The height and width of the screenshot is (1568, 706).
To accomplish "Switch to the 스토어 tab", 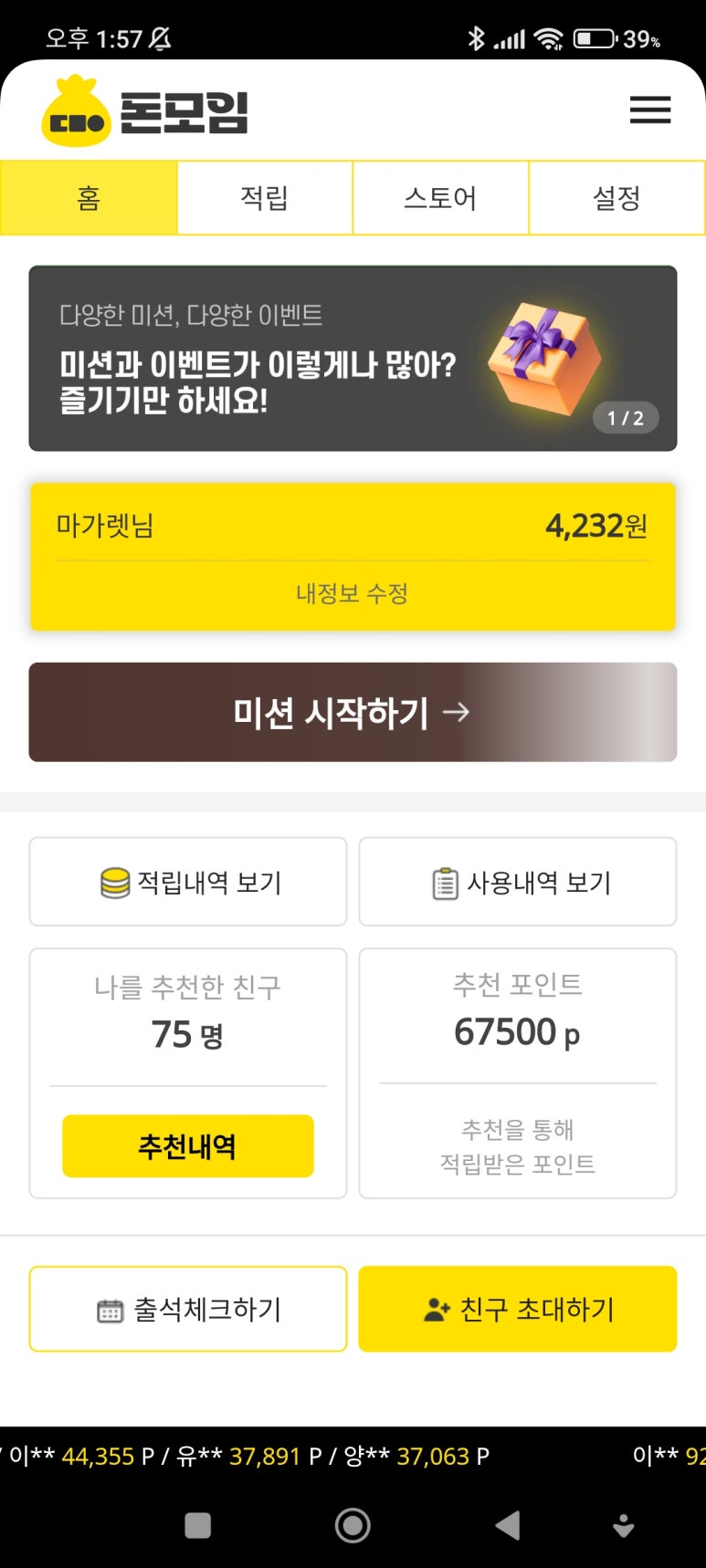I will (x=440, y=198).
